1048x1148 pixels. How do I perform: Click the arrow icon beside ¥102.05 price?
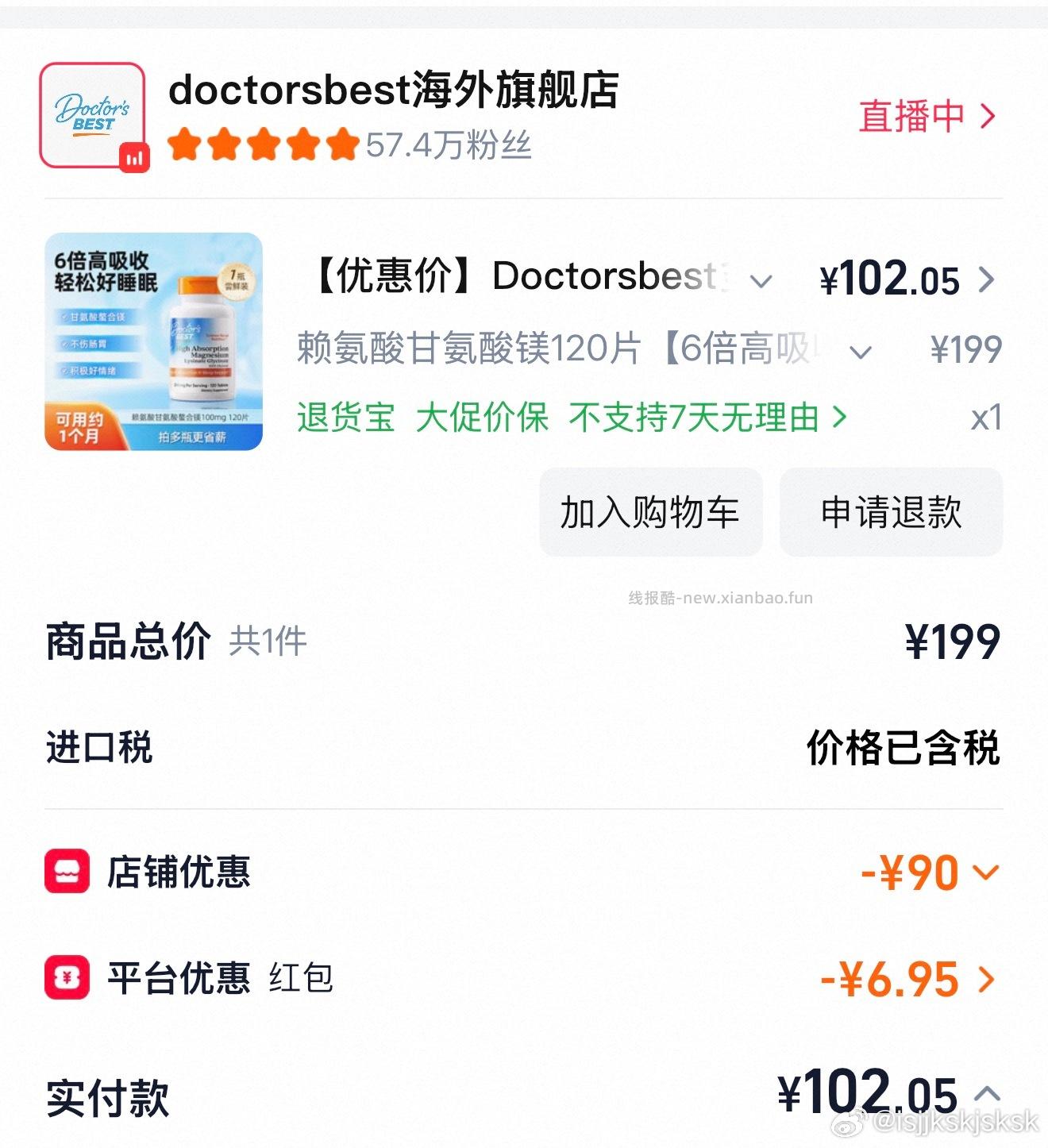(x=987, y=279)
